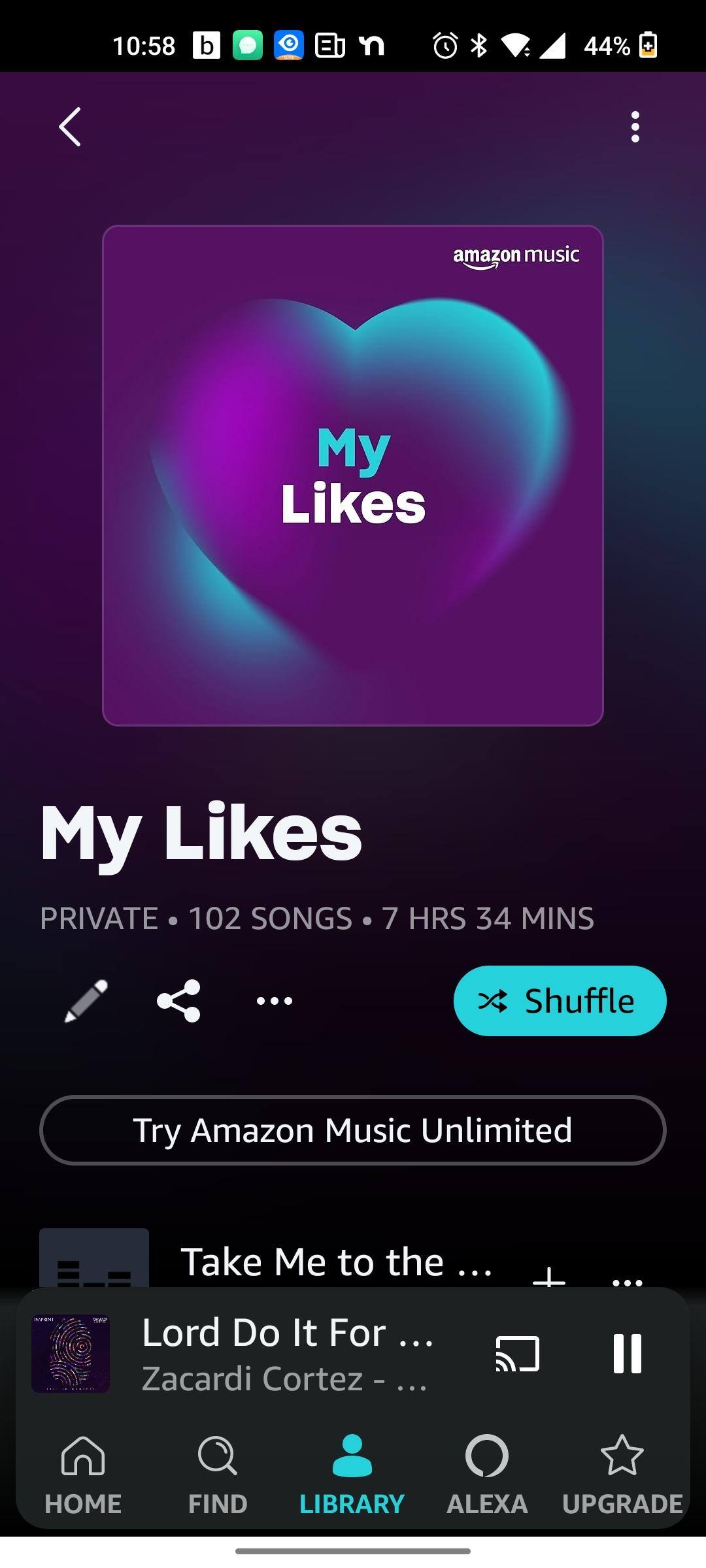Open the now playing Lord Do It For… bar

coord(288,1352)
